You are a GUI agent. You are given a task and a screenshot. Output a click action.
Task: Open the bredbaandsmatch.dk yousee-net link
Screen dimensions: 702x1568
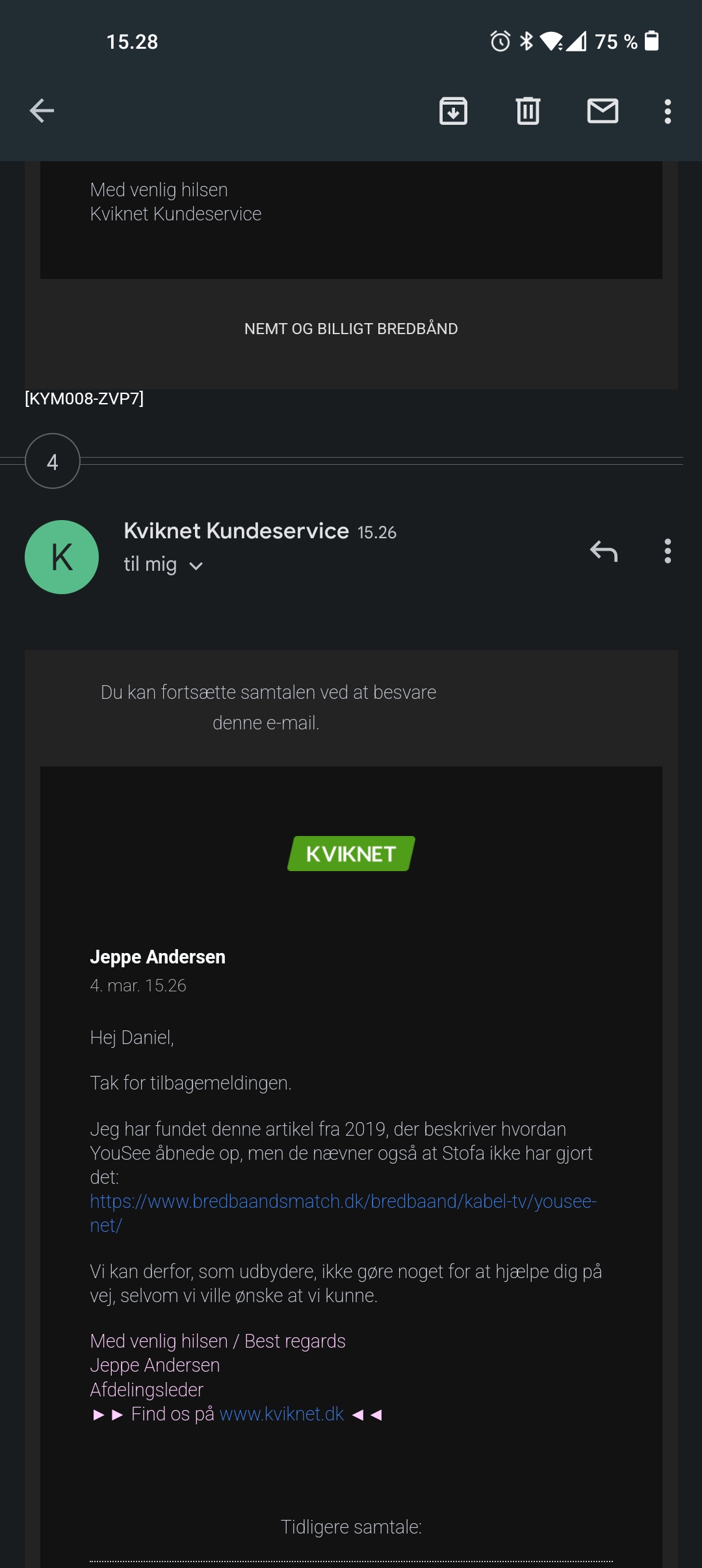pos(343,1201)
